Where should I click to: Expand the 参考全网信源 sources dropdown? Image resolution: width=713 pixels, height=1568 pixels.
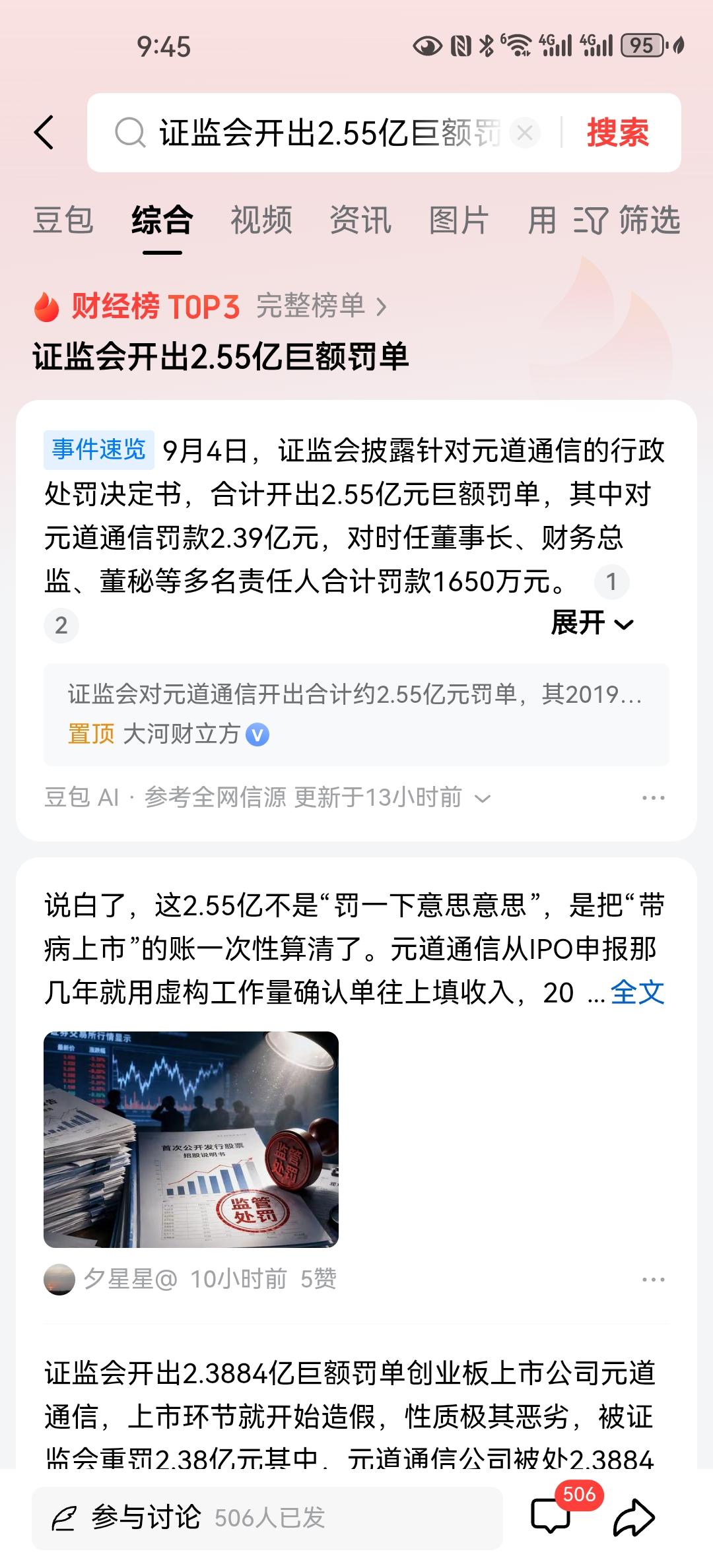[317, 797]
